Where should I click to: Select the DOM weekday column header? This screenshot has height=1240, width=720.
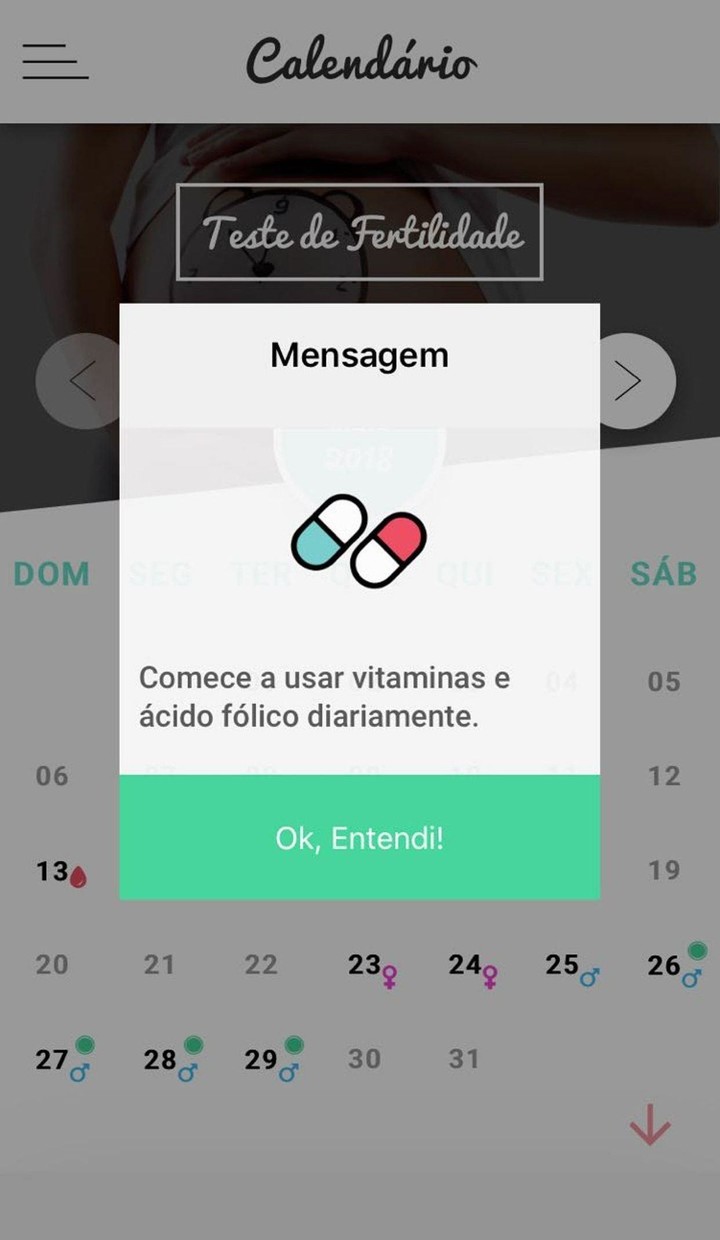point(51,573)
